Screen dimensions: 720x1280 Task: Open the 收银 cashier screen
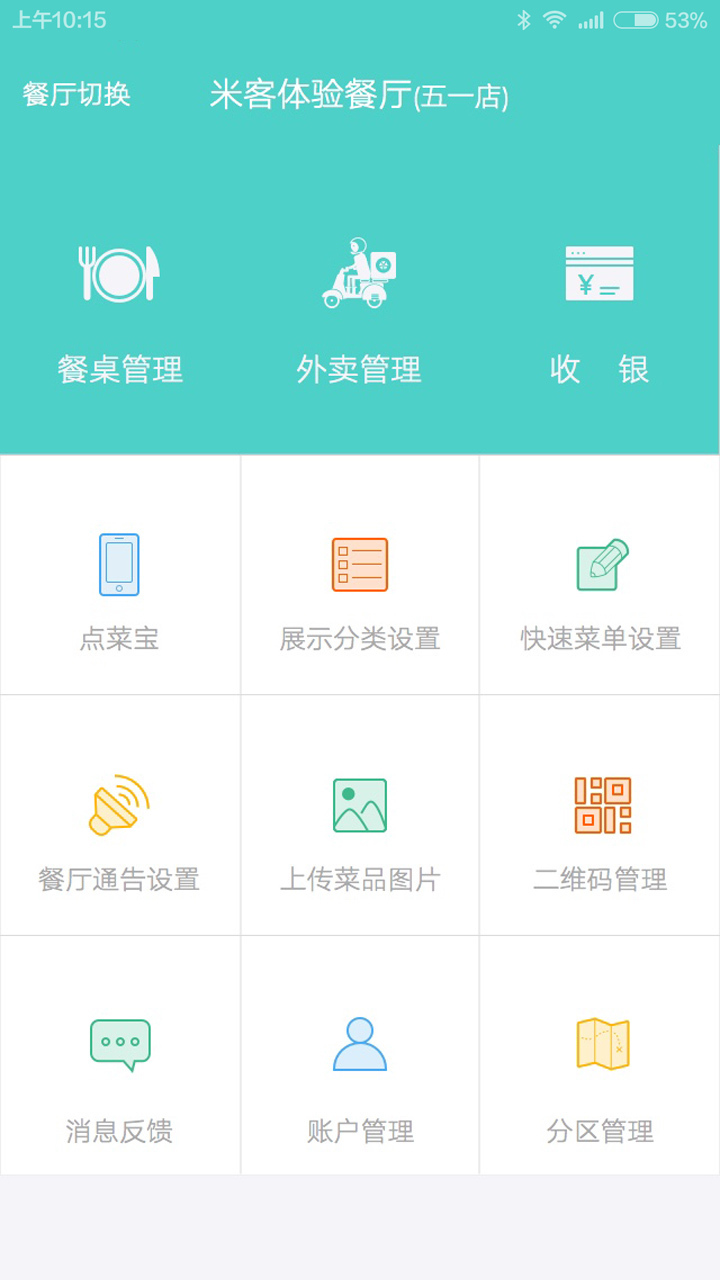point(599,311)
